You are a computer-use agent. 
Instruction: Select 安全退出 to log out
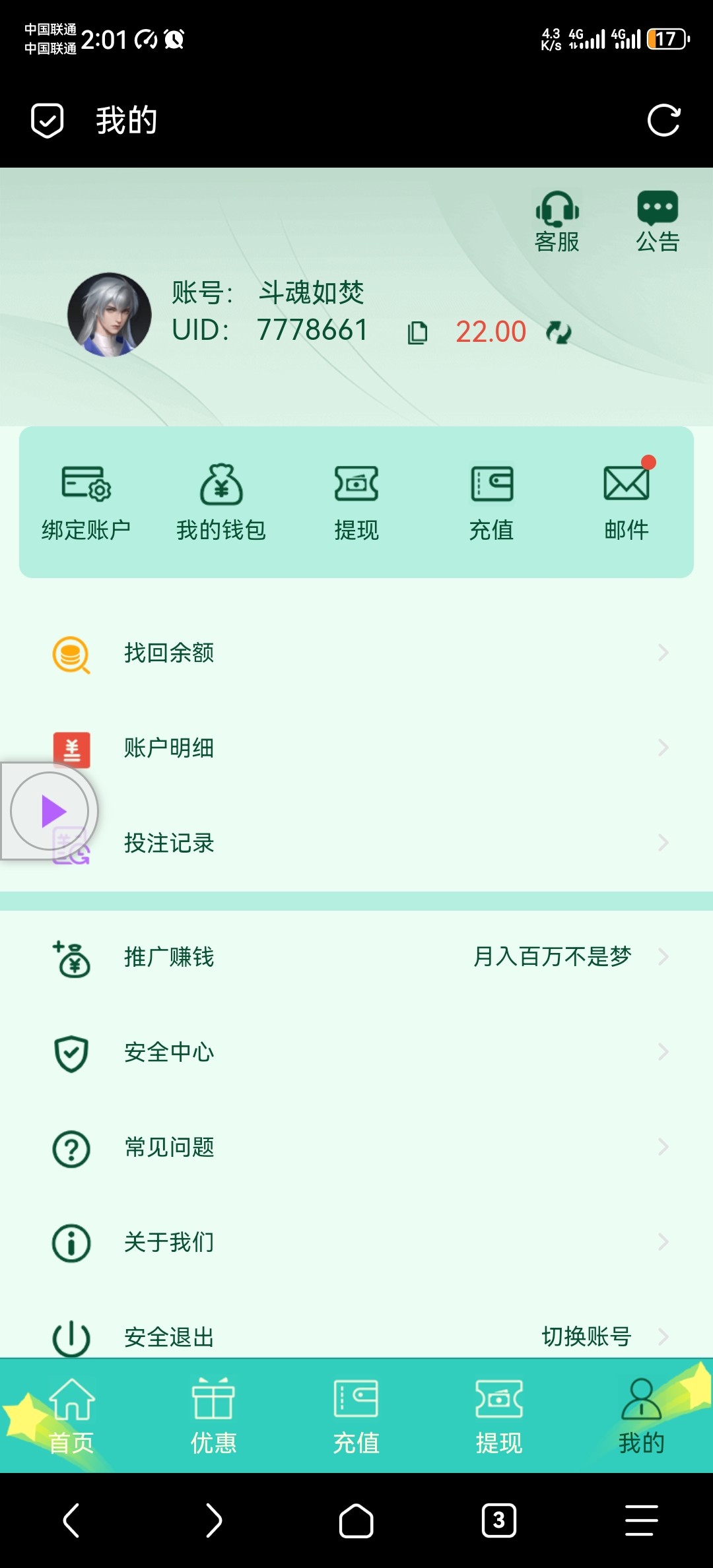pos(169,1337)
